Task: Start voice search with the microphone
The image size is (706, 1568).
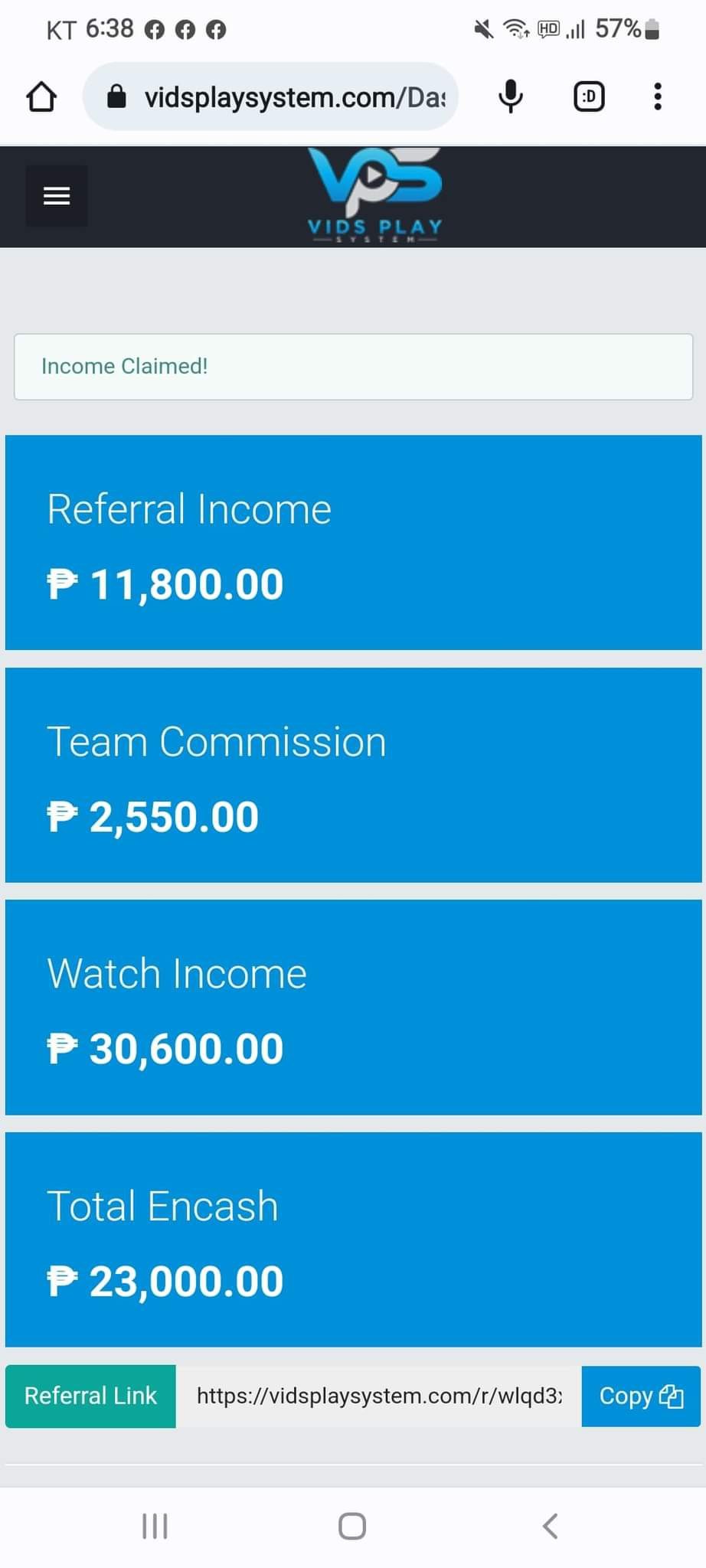Action: pyautogui.click(x=511, y=97)
